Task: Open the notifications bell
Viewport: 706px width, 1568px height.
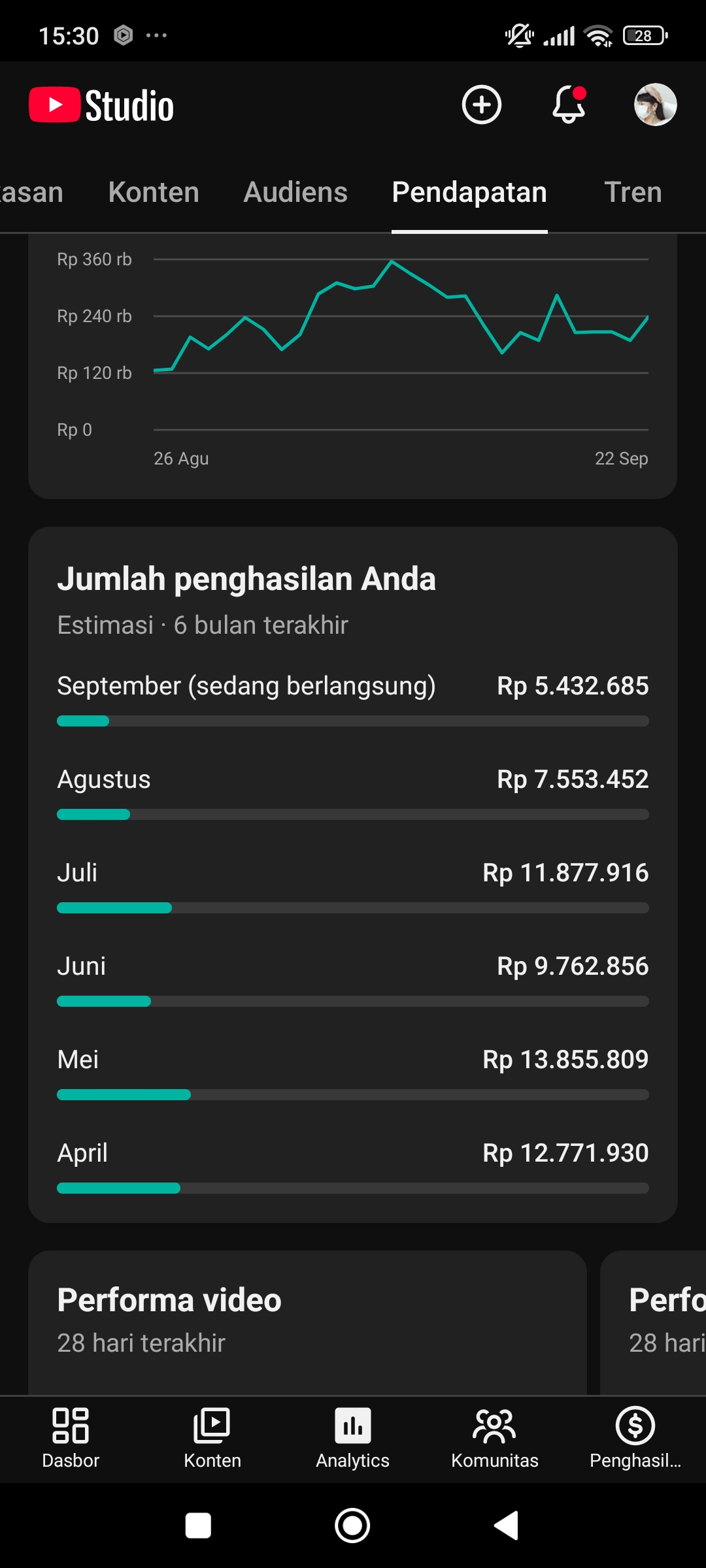Action: [x=569, y=105]
